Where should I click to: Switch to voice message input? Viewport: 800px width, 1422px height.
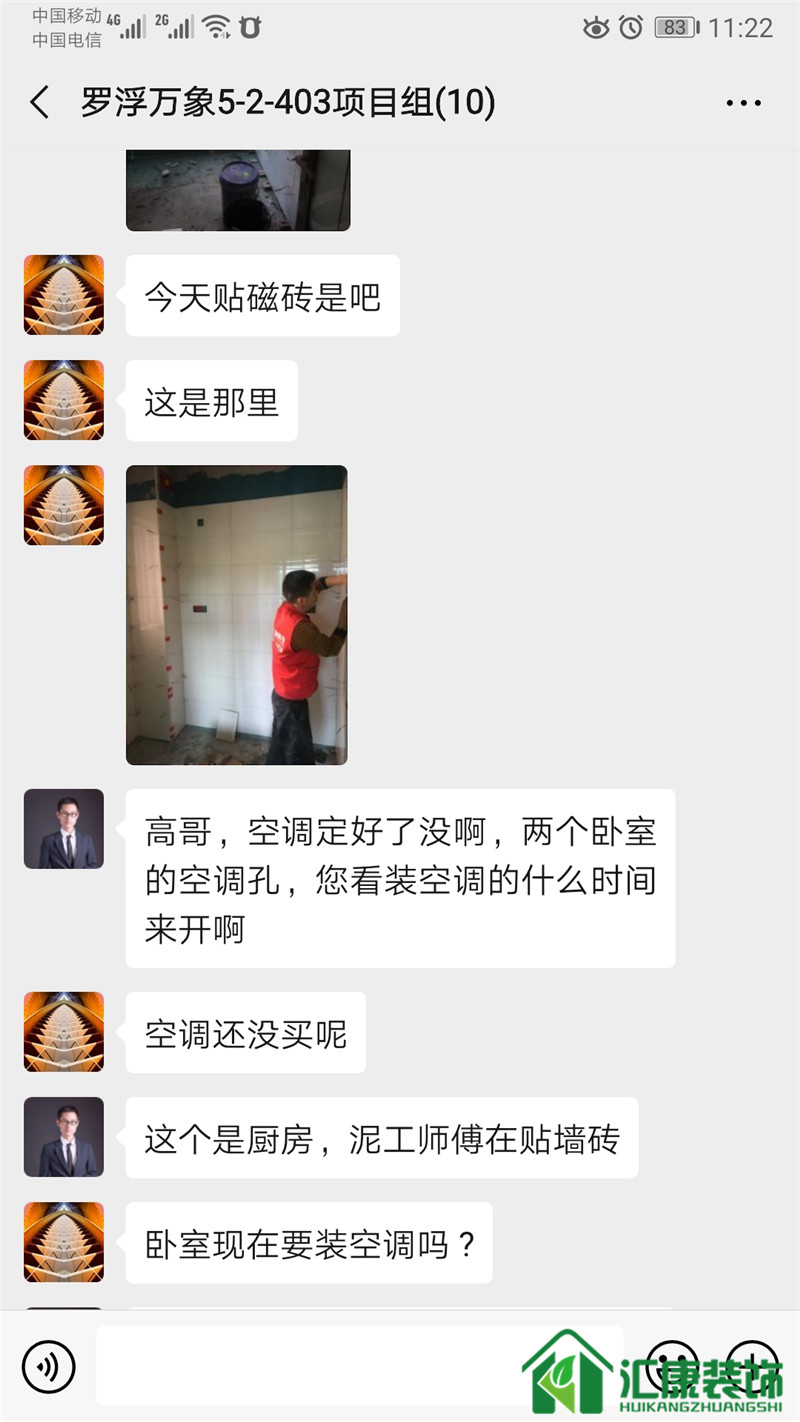[49, 1366]
